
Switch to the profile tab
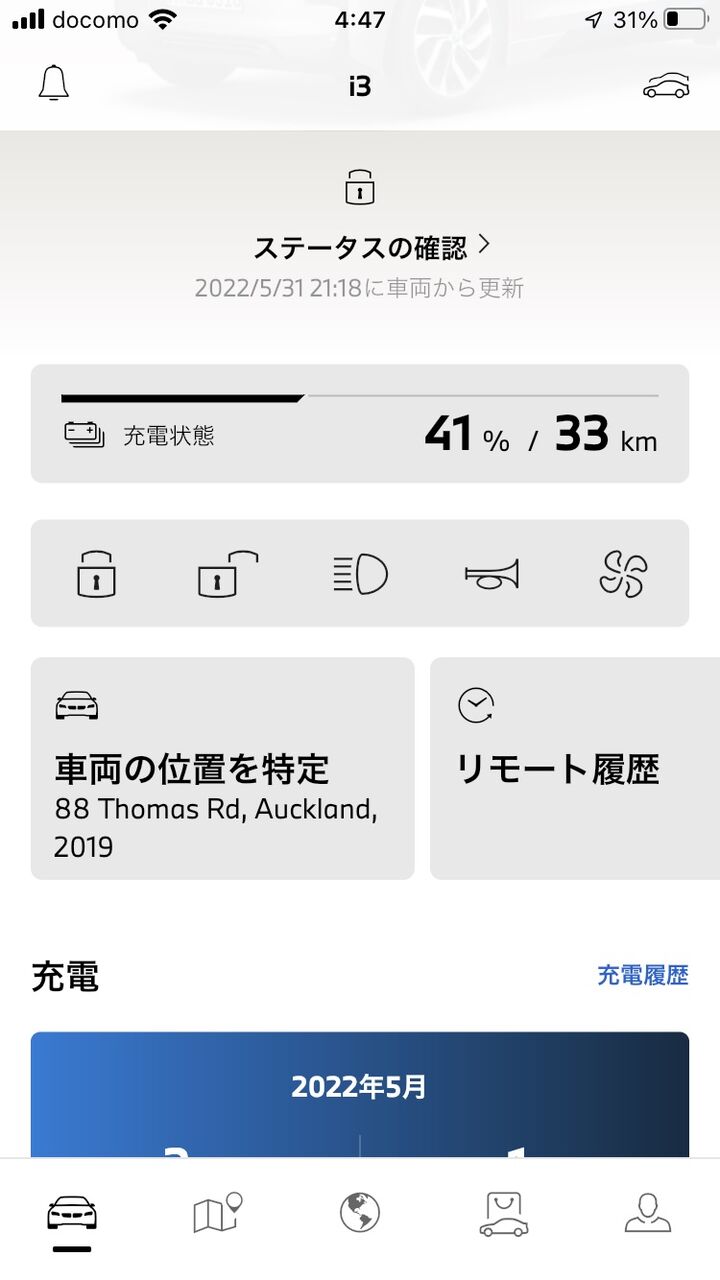tap(648, 1214)
